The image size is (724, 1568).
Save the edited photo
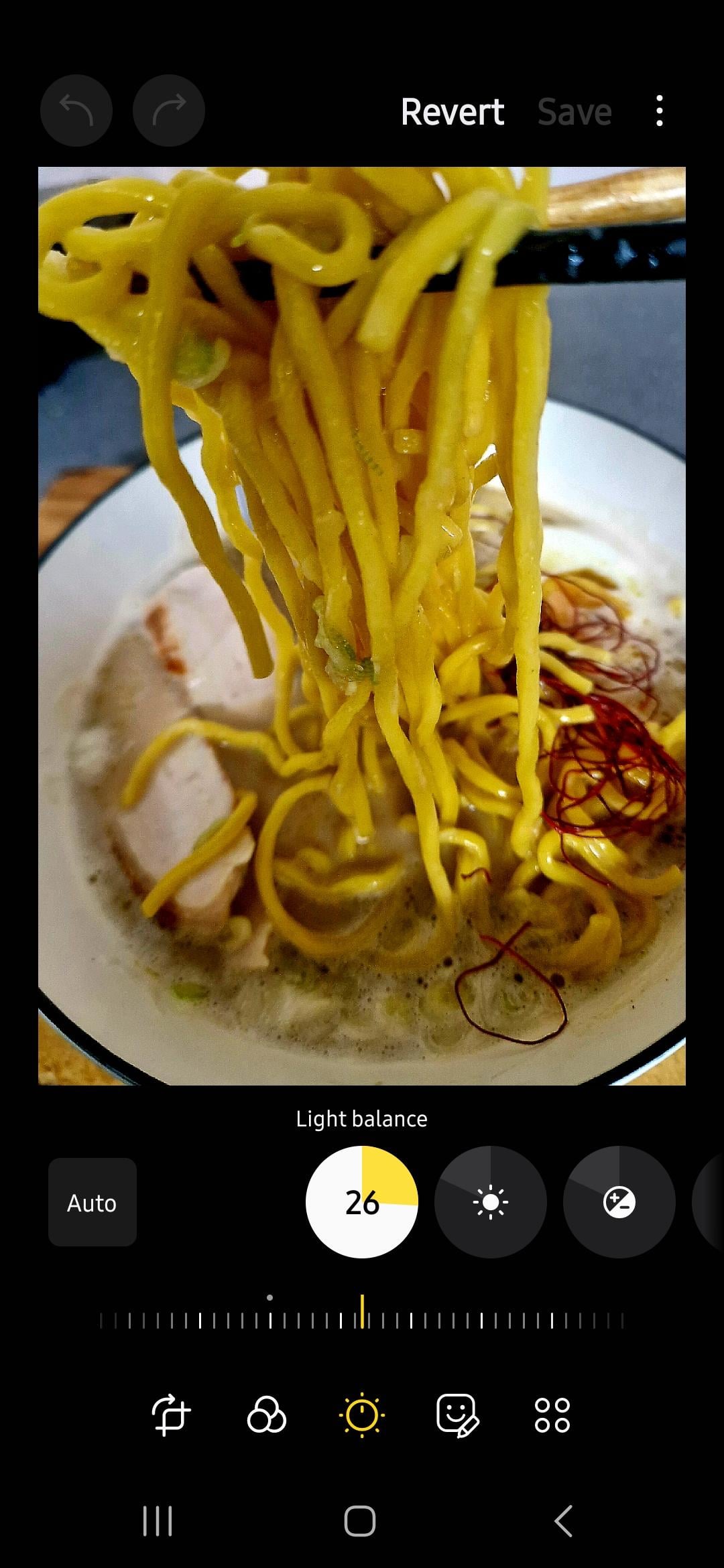(x=575, y=112)
